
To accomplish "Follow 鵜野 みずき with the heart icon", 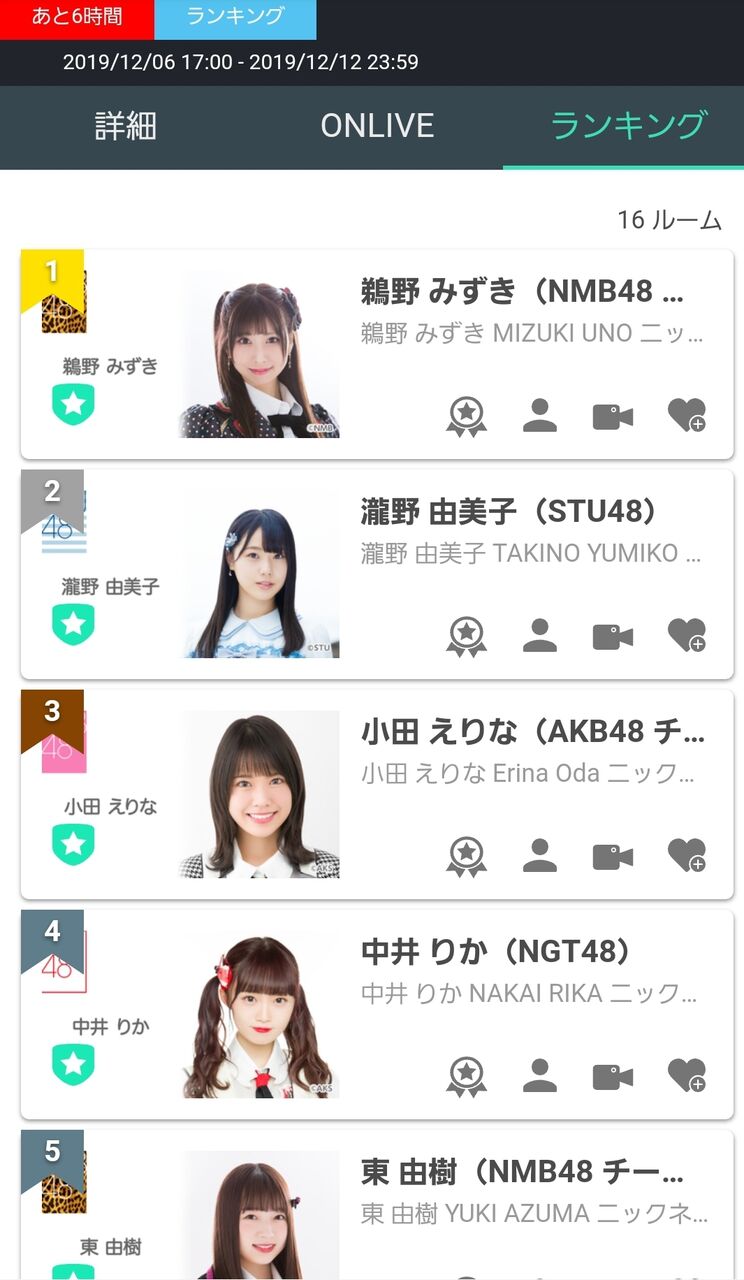I will coord(687,415).
